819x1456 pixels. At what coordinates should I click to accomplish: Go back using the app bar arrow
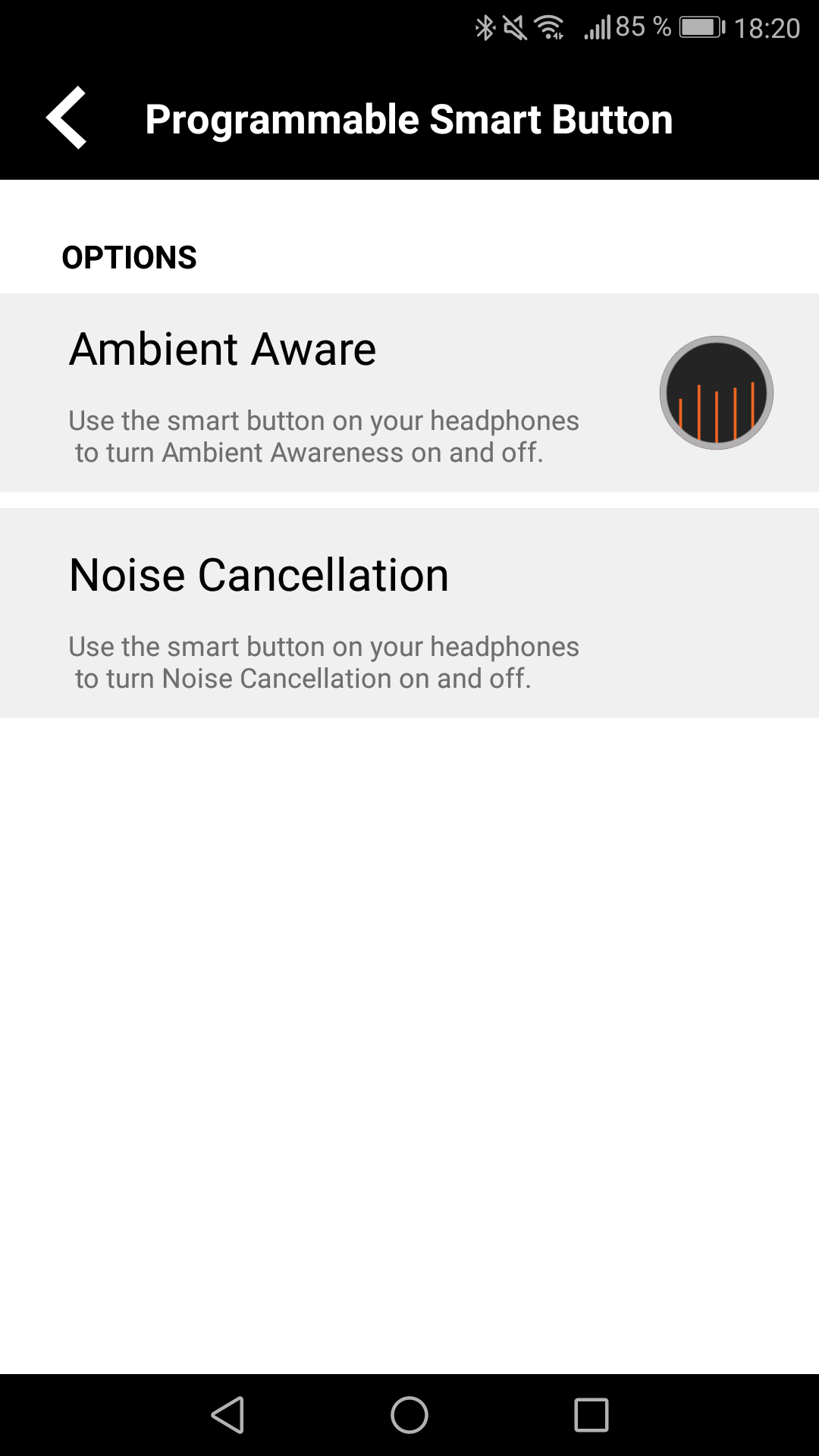[67, 118]
